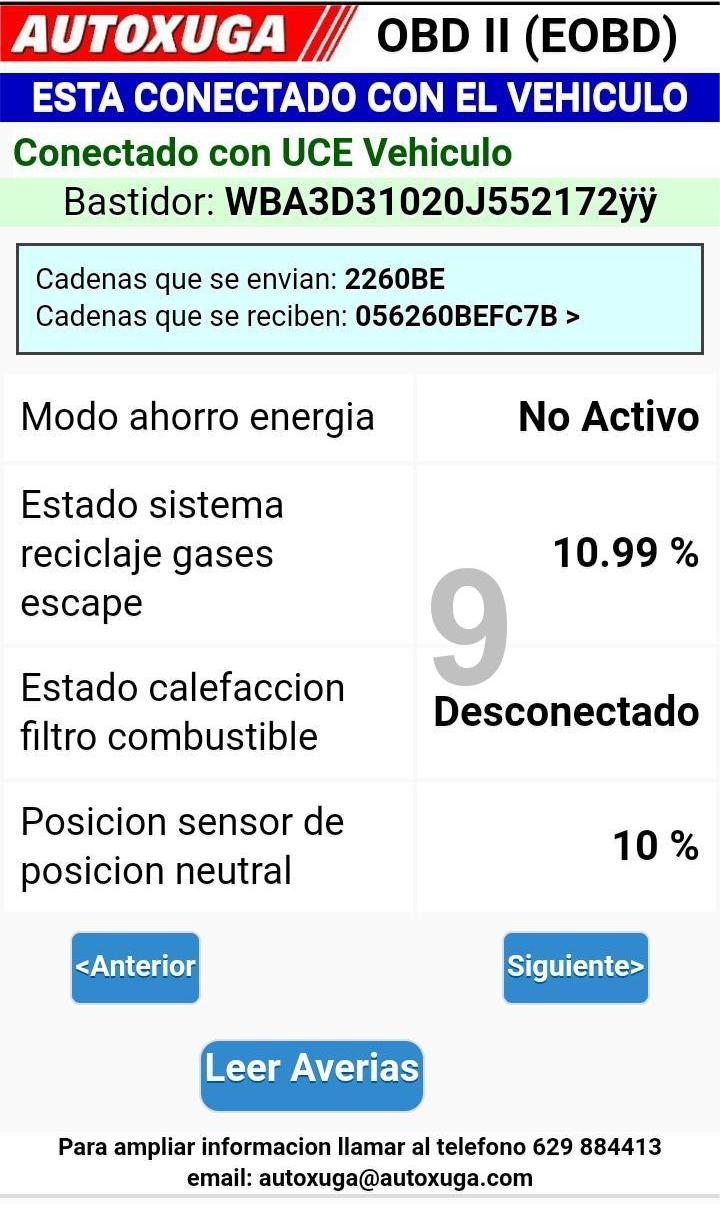Advance with the Siguiente button
Viewport: 720px width, 1206px height.
575,967
